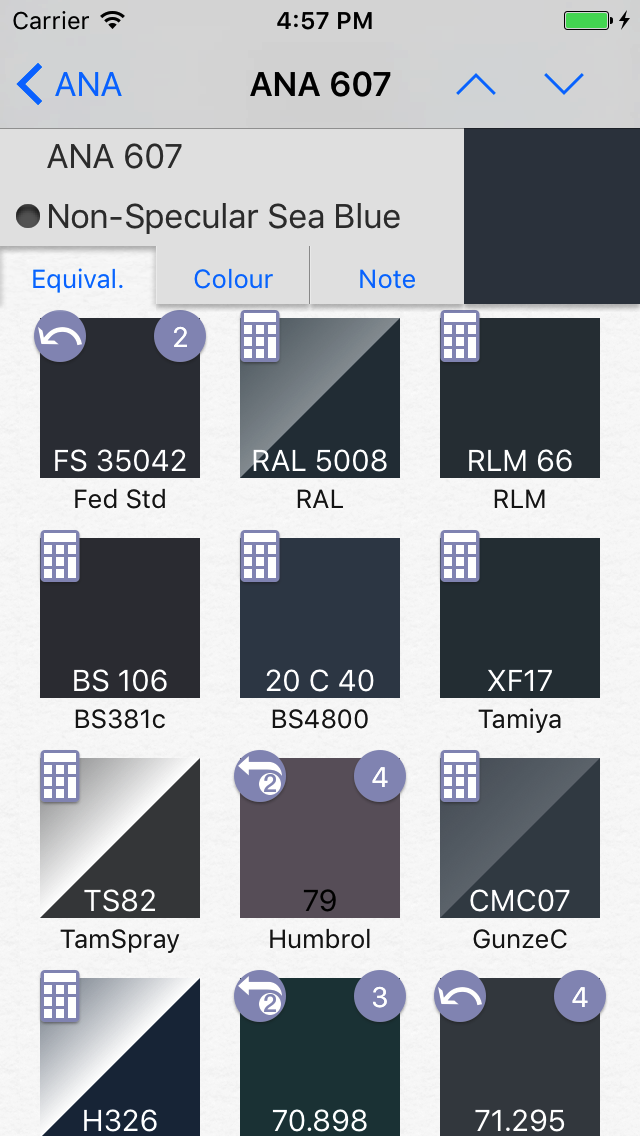
Task: Switch to the Equival. tab
Action: (78, 279)
